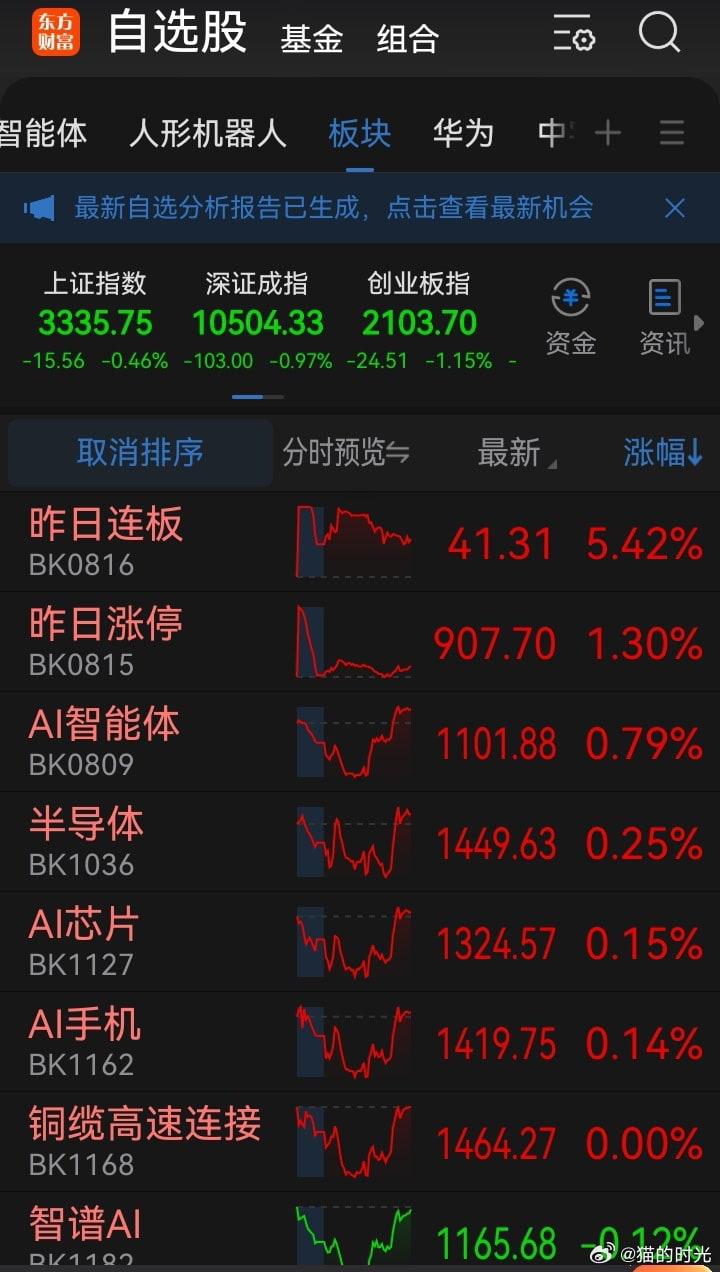Viewport: 720px width, 1272px height.
Task: Open the 资讯 shortcut
Action: [665, 318]
